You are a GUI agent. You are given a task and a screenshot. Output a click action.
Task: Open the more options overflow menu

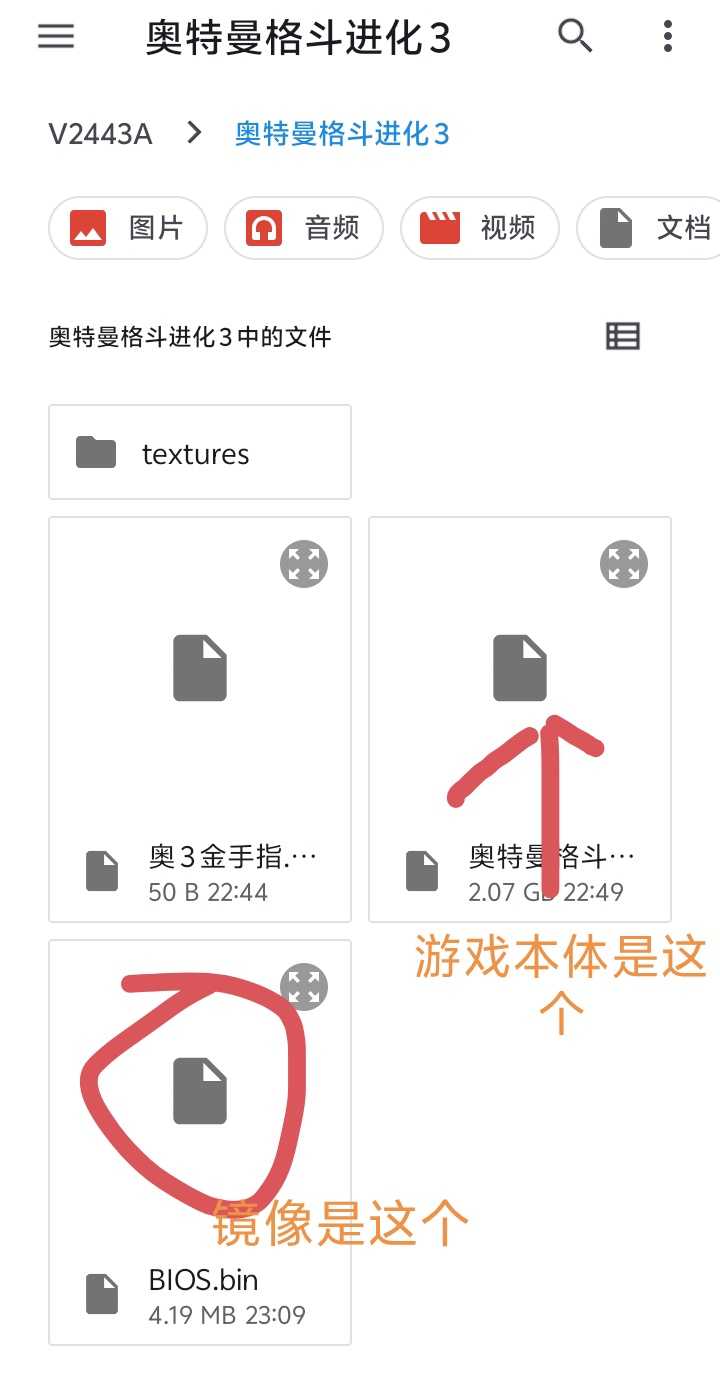[x=668, y=37]
